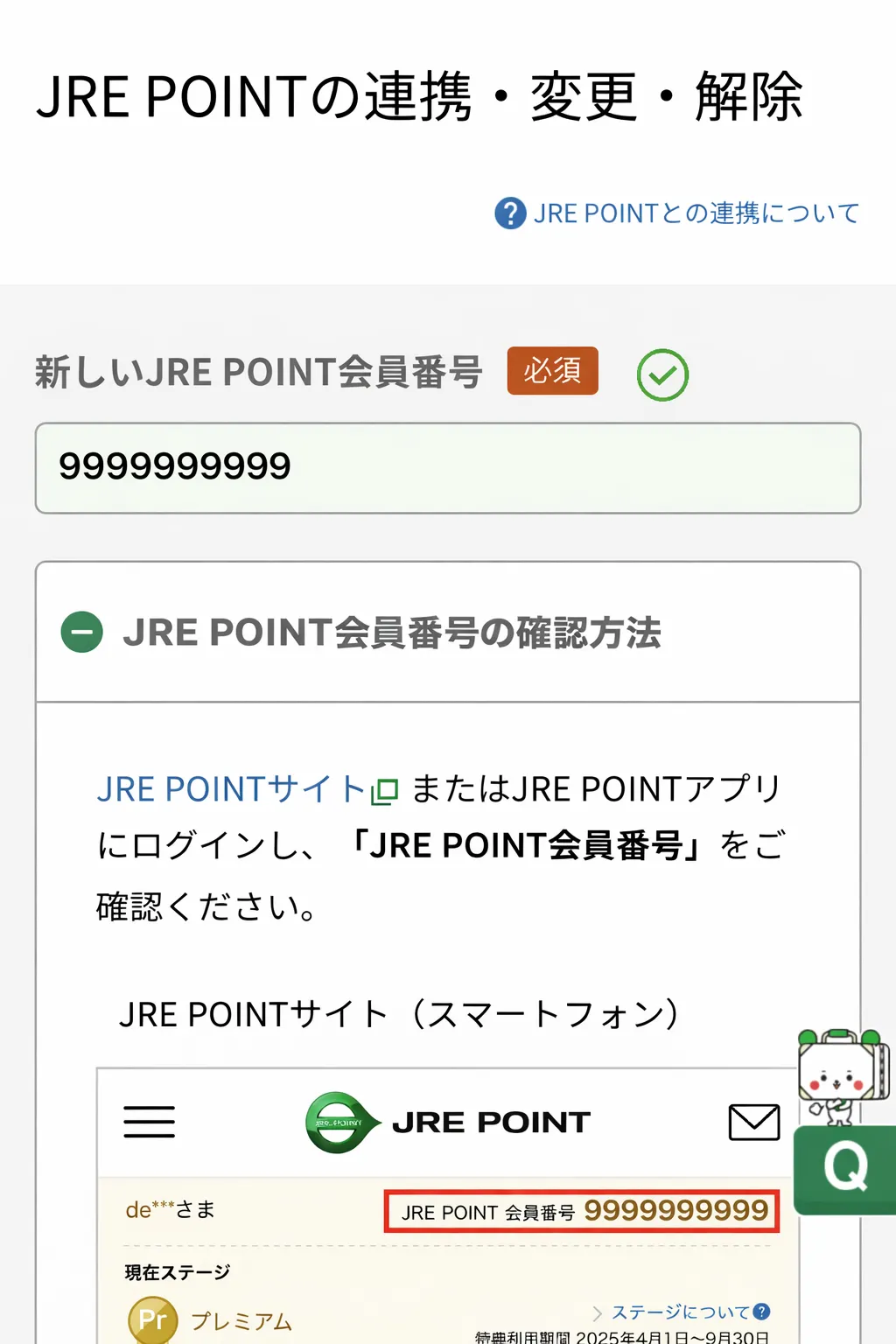Collapse the JRE POINT会員番号の確認方法 section
896x1344 pixels.
coord(82,632)
